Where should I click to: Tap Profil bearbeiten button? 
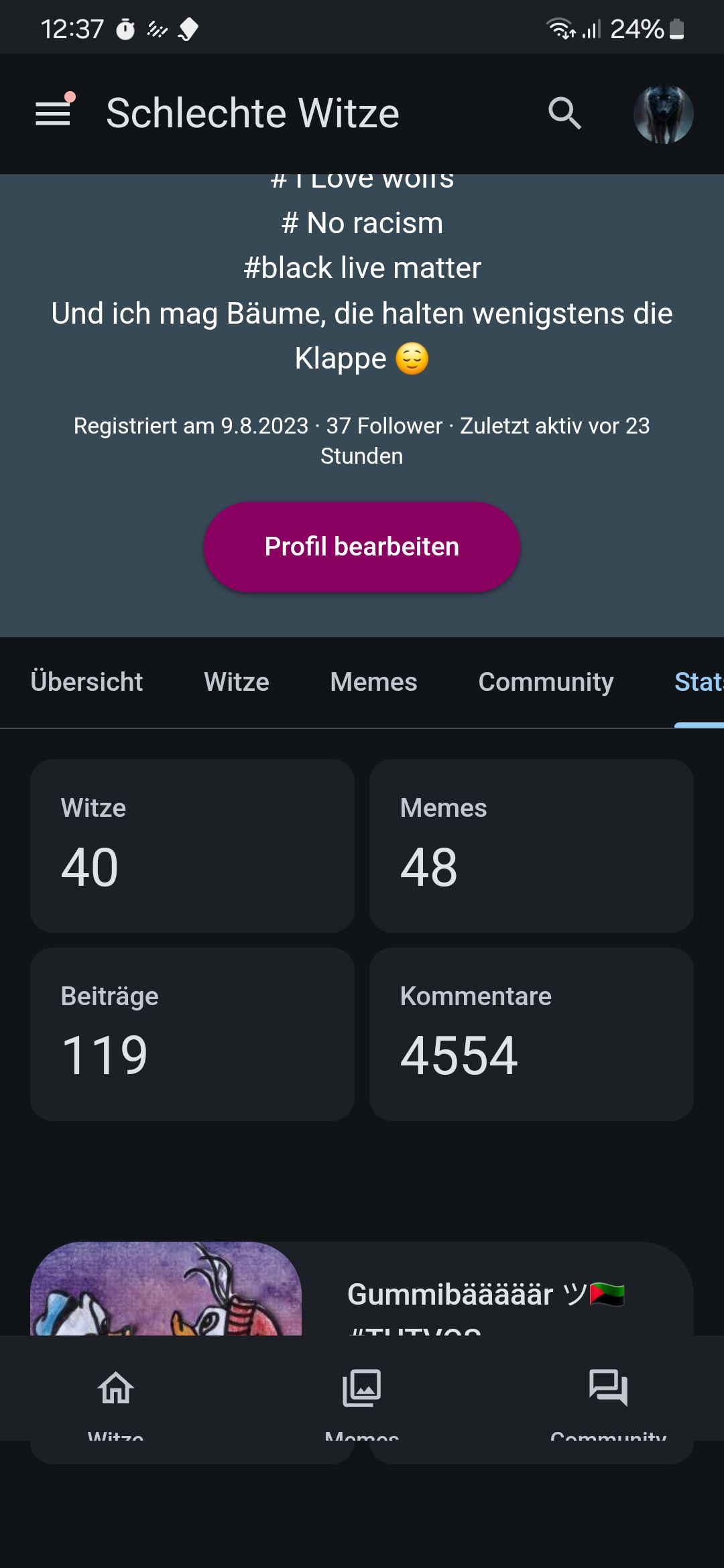click(362, 547)
